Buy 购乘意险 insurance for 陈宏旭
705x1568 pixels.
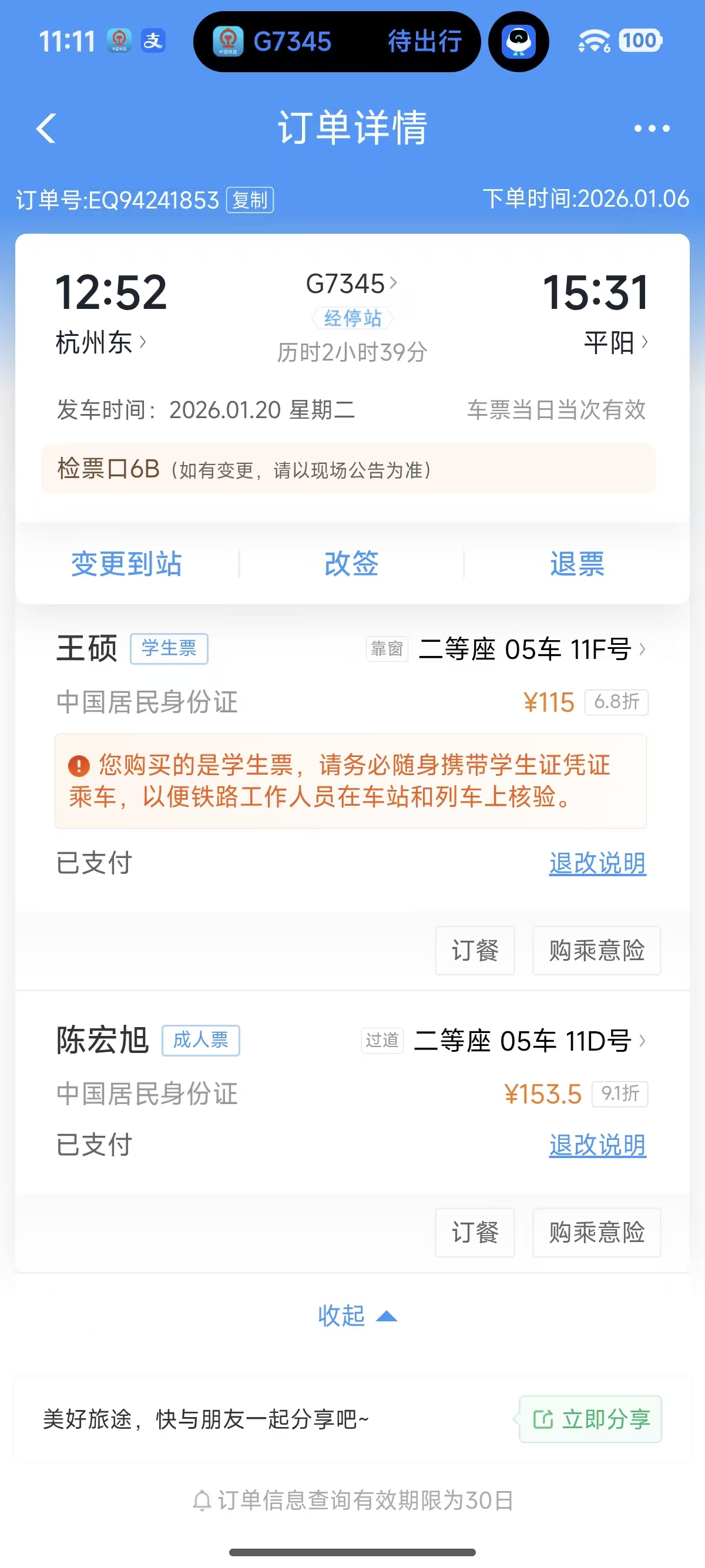tap(597, 1233)
